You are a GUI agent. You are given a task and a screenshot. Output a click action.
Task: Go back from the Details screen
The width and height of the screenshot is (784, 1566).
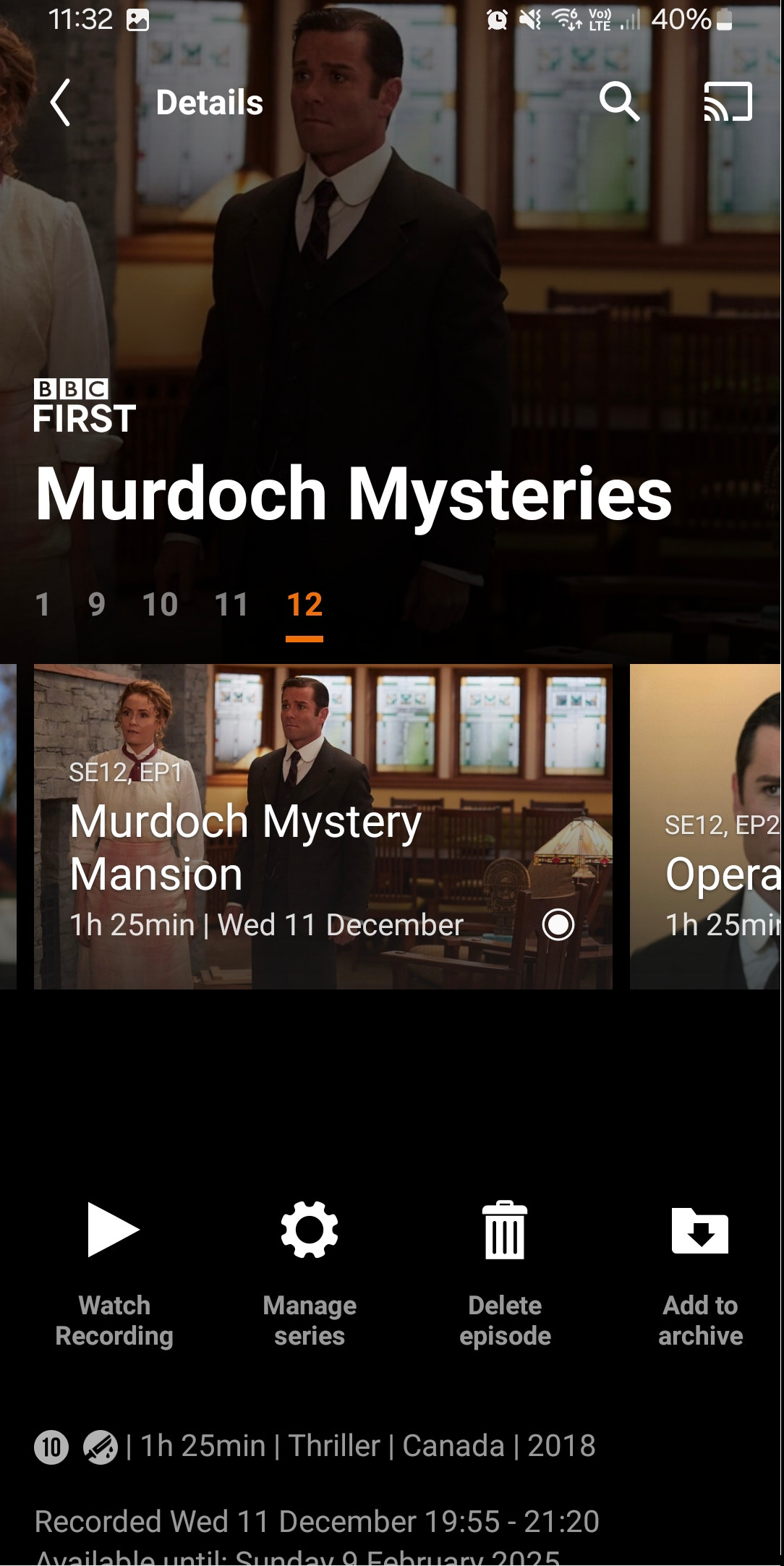(61, 102)
